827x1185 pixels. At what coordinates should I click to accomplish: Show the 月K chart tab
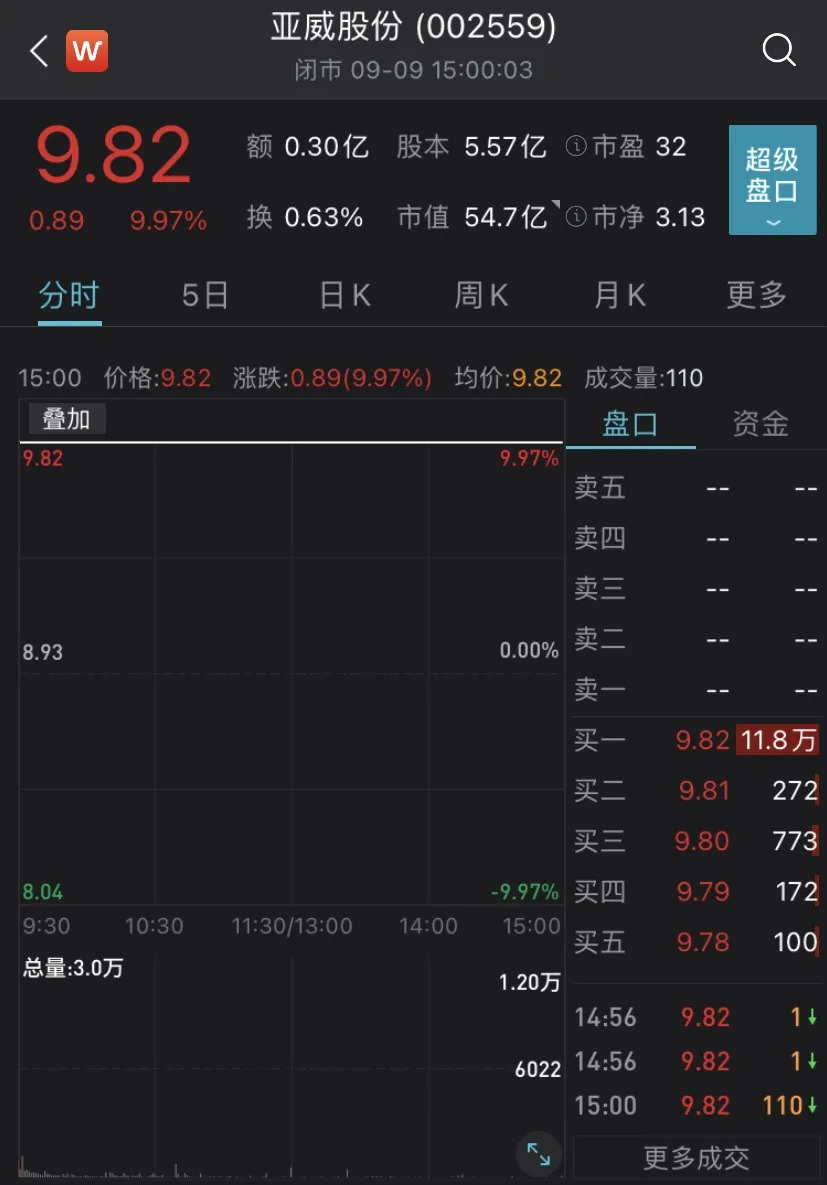[x=620, y=295]
